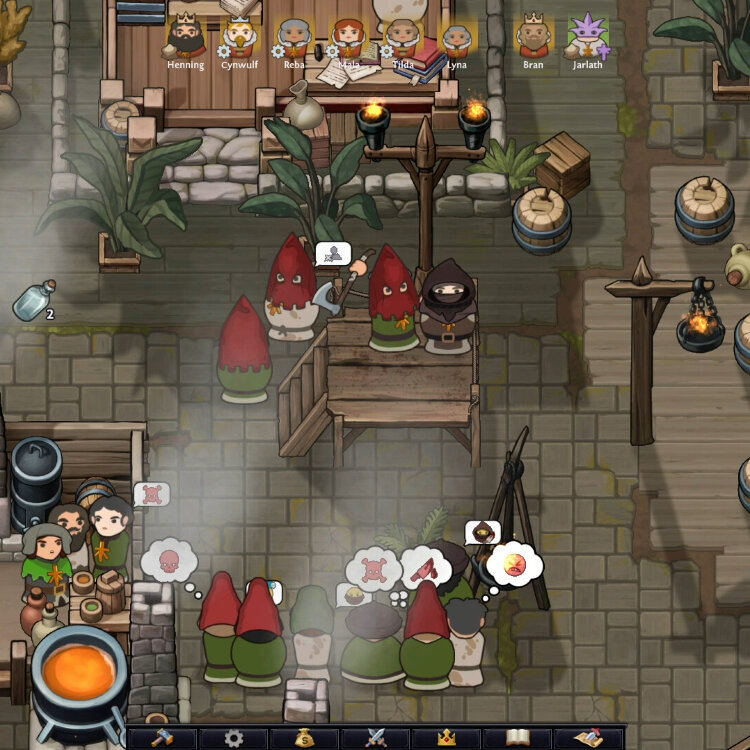750x750 pixels.
Task: Open the gear settings menu
Action: (x=233, y=738)
